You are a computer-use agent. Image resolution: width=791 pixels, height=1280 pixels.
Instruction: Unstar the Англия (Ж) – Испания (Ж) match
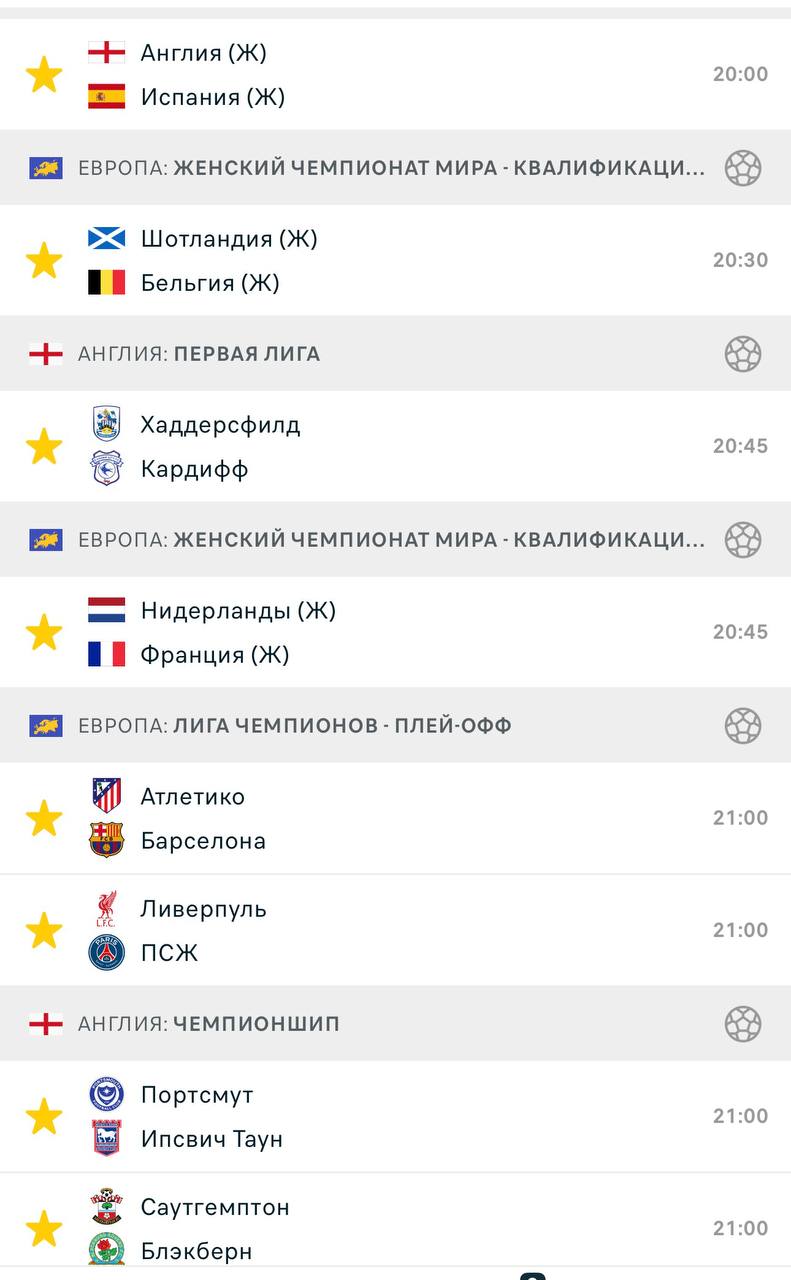click(44, 75)
